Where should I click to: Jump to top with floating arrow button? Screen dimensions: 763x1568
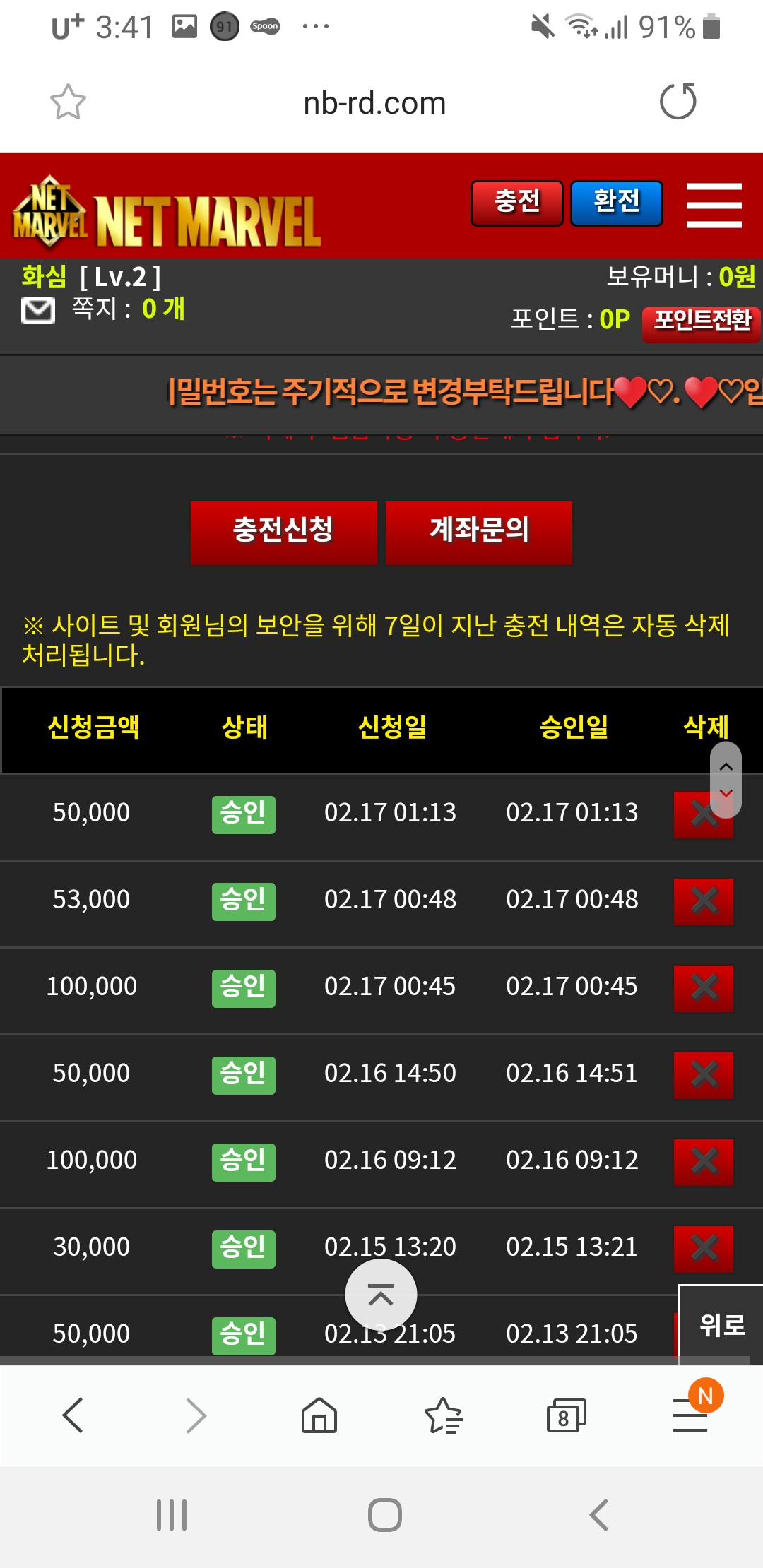[x=381, y=1295]
